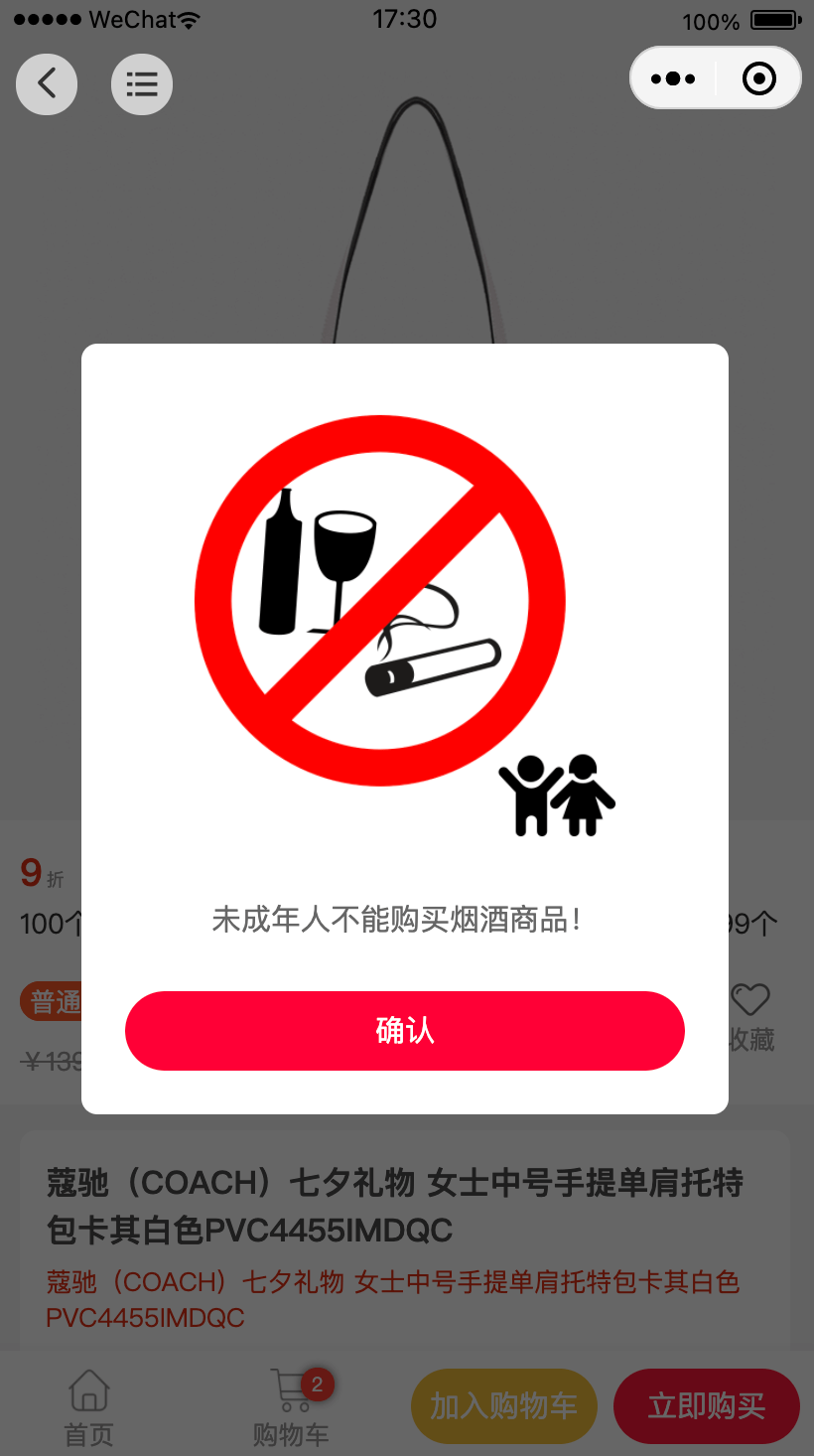The image size is (814, 1456).
Task: Buy now with 立即购买 button
Action: point(707,1405)
